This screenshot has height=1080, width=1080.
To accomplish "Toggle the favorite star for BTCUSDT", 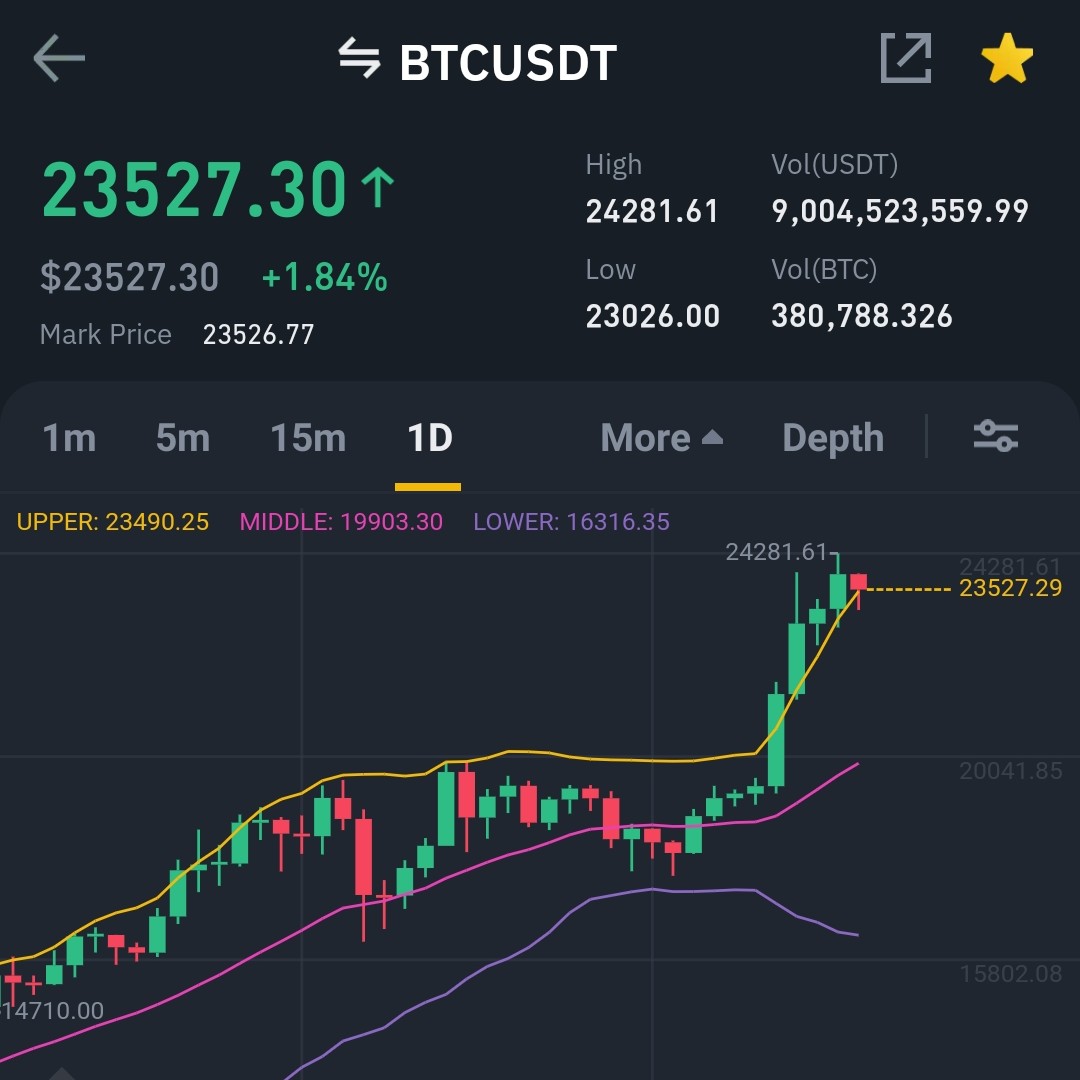I will pos(1006,60).
